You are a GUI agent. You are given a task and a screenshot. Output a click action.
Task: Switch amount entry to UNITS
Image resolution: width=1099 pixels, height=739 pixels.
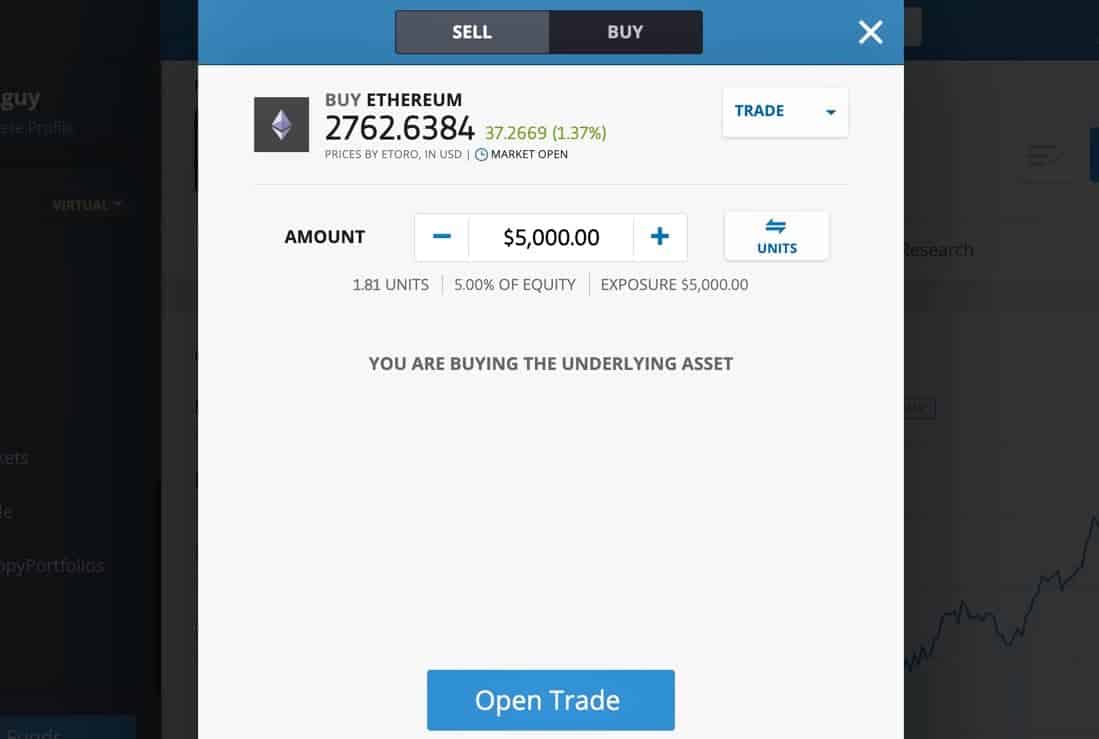point(776,237)
